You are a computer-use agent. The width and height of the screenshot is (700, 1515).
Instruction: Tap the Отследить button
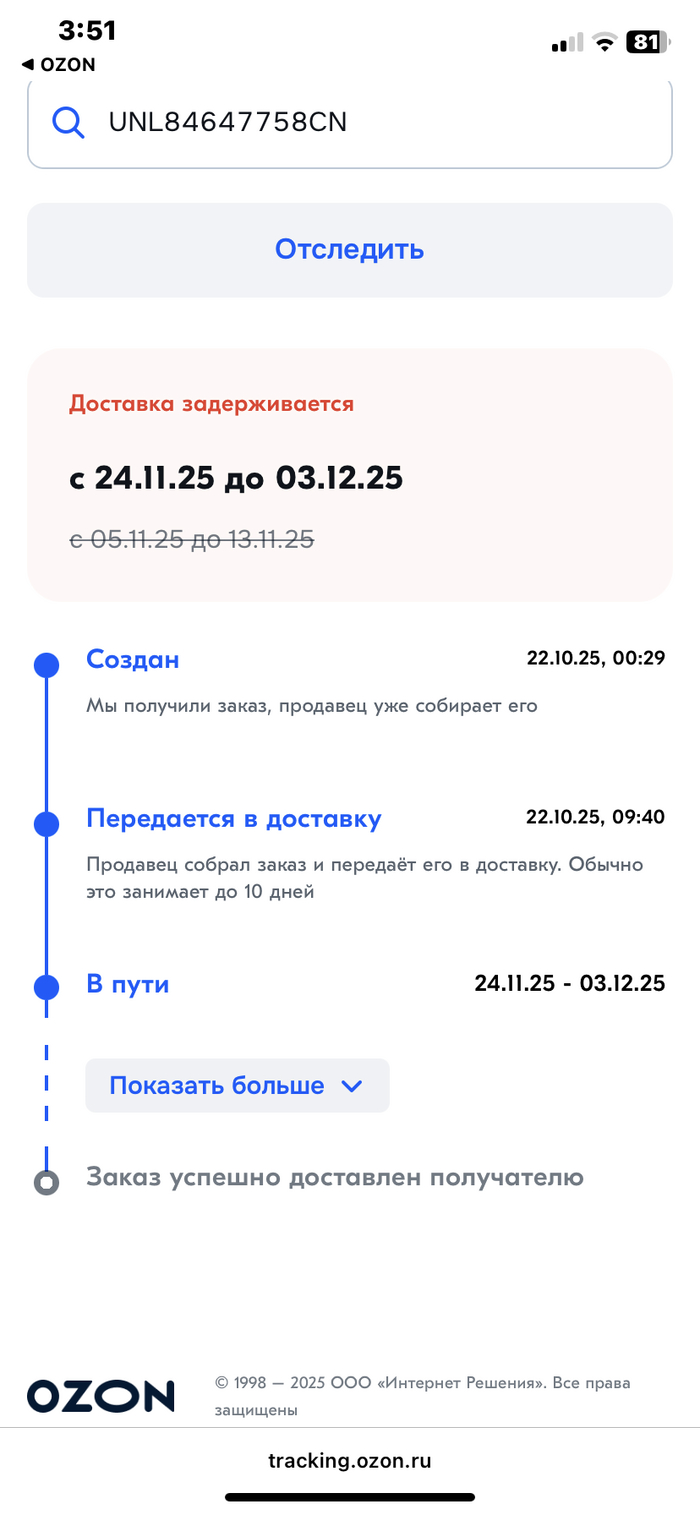tap(350, 249)
